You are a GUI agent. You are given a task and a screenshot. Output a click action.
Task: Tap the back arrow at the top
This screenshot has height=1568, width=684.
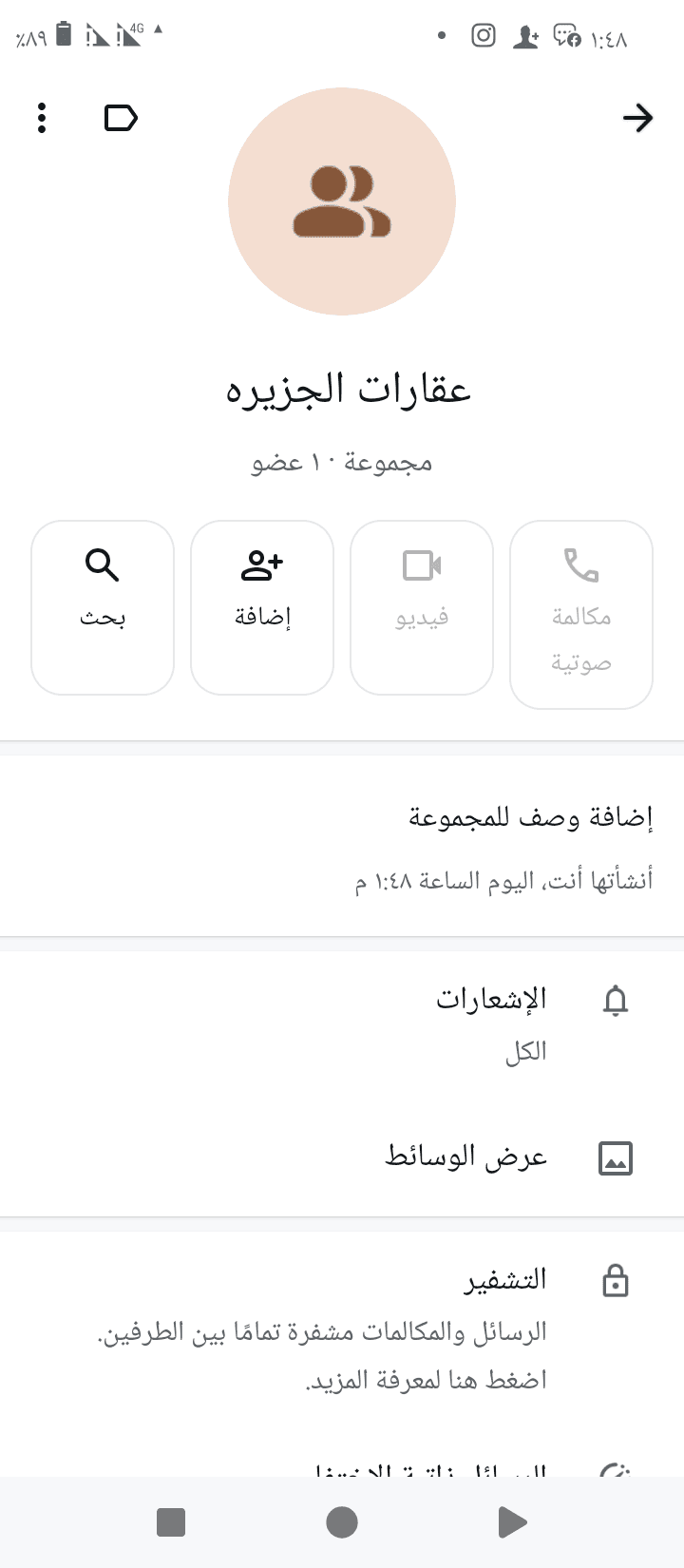[638, 118]
